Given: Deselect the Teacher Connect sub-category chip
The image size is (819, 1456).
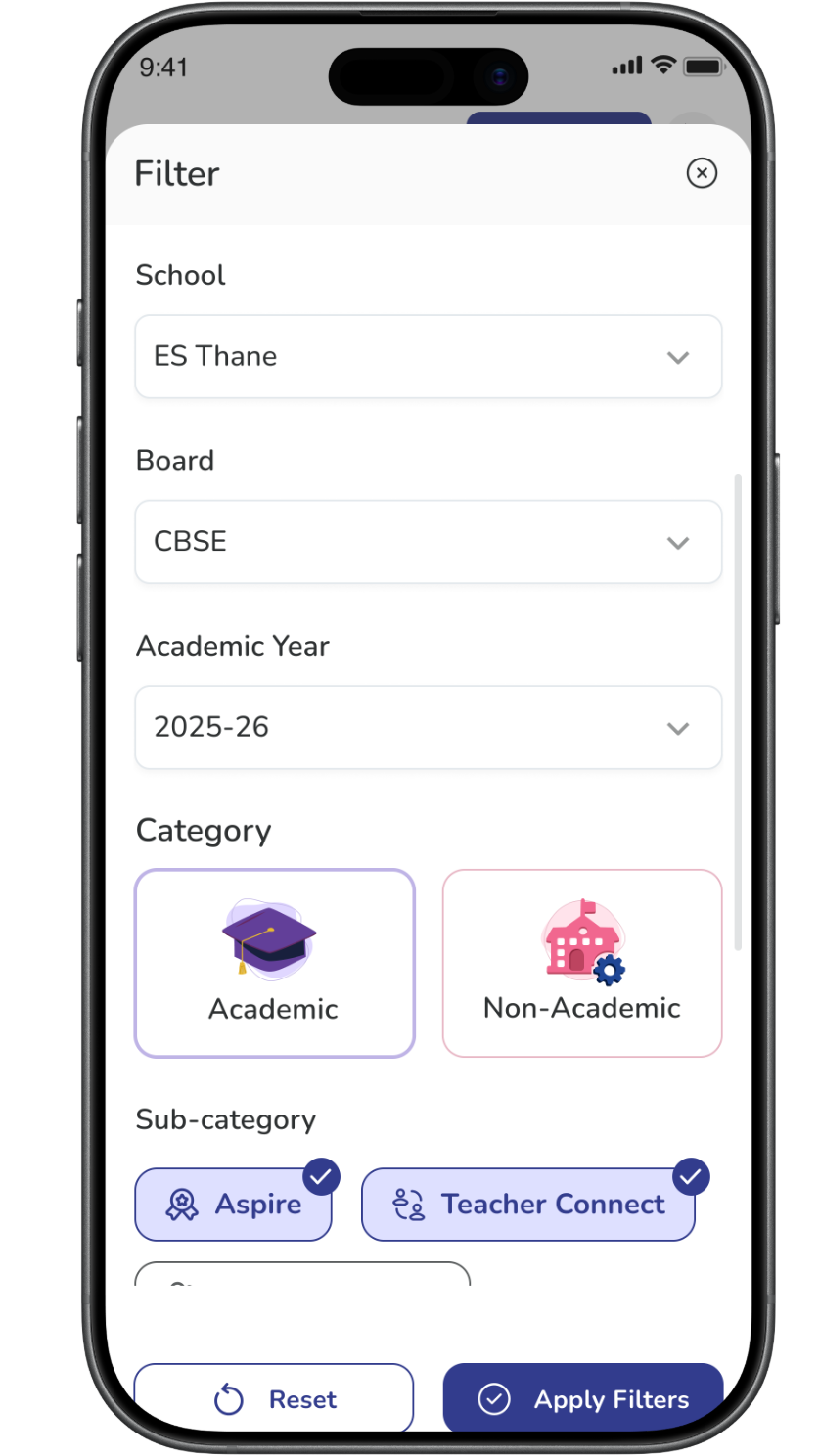Looking at the screenshot, I should pos(528,1205).
